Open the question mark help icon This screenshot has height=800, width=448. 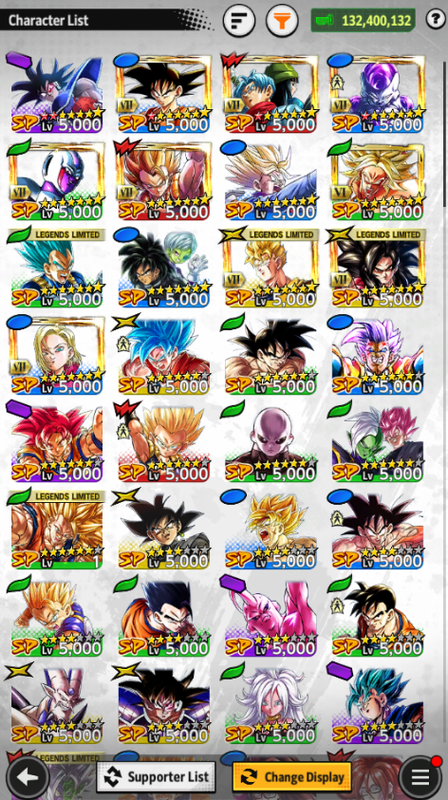tap(435, 20)
